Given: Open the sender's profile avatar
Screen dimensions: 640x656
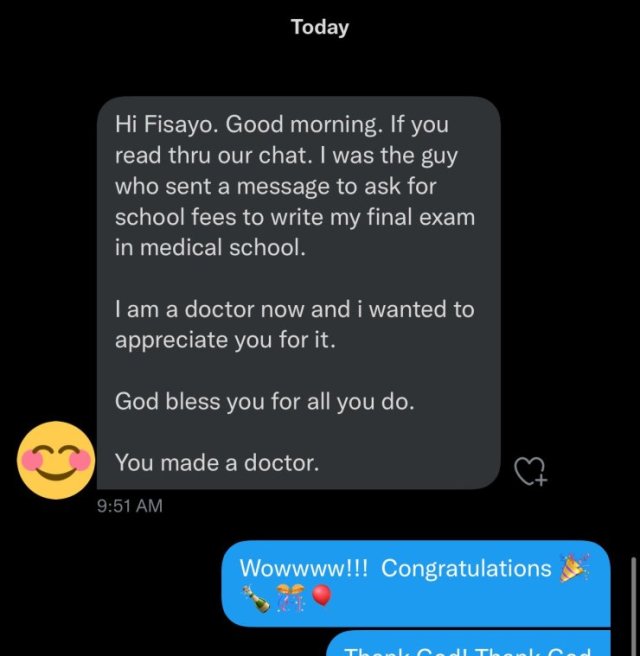Looking at the screenshot, I should pyautogui.click(x=57, y=461).
